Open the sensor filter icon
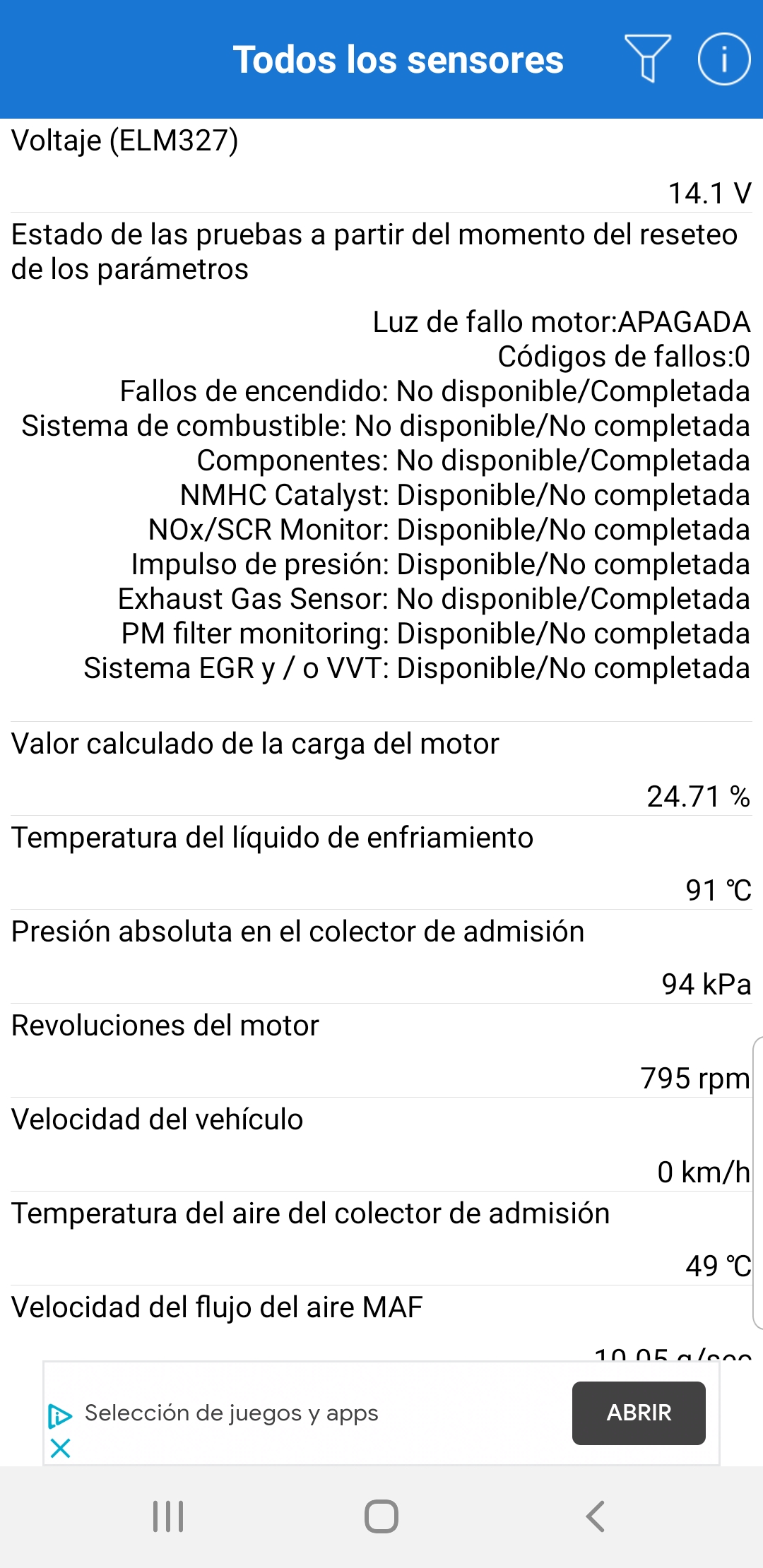The image size is (763, 1568). coord(647,59)
